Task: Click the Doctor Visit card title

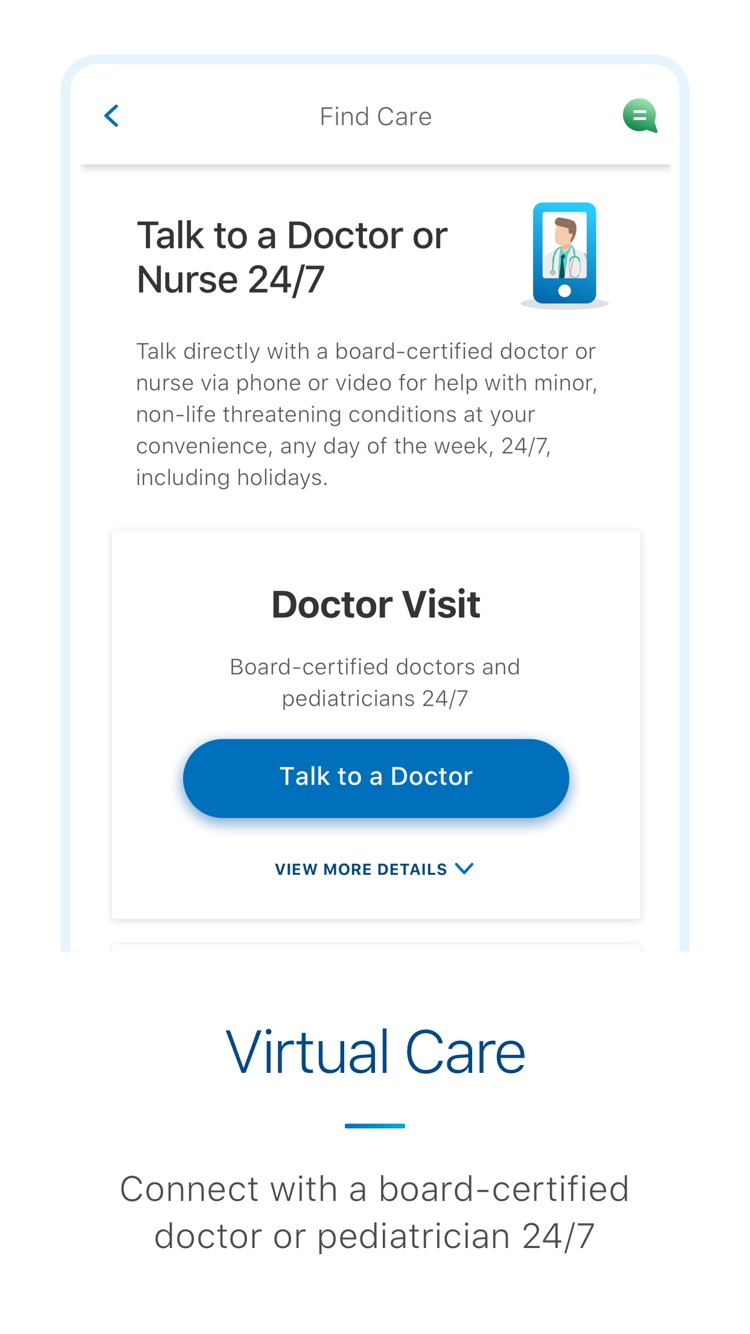Action: click(375, 604)
